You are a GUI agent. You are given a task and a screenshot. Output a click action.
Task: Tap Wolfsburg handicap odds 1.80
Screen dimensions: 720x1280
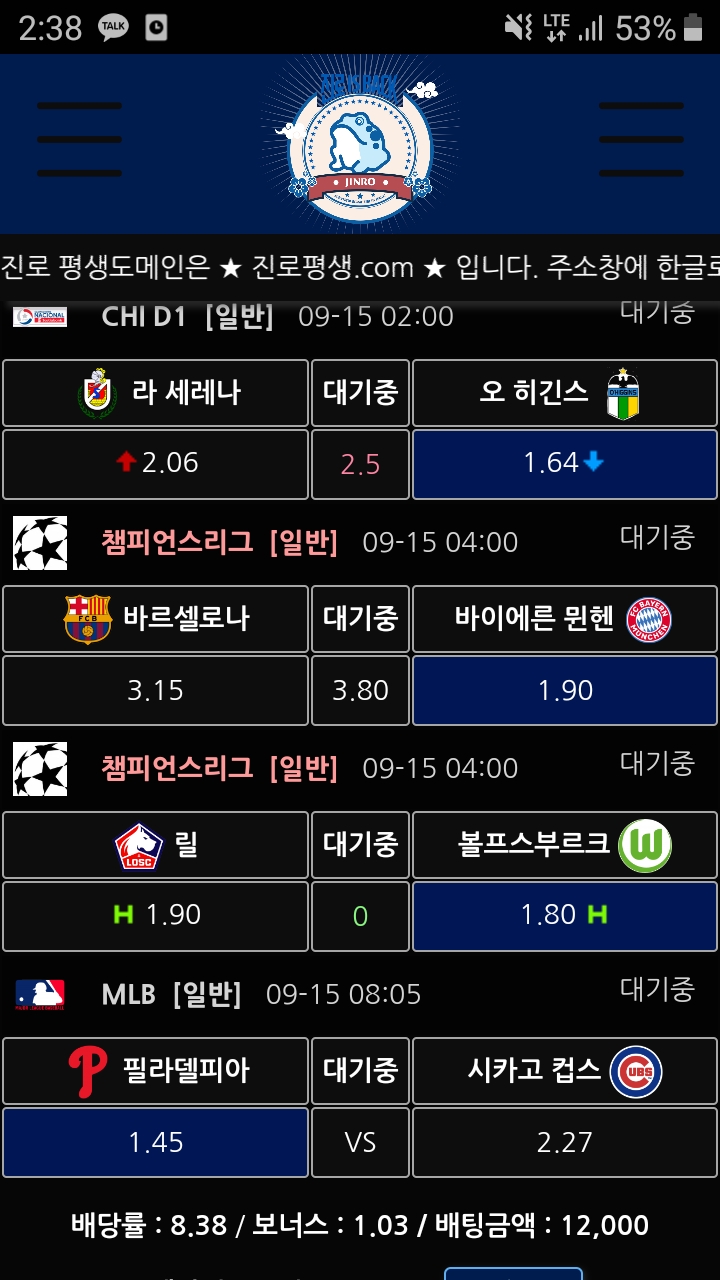pos(565,915)
